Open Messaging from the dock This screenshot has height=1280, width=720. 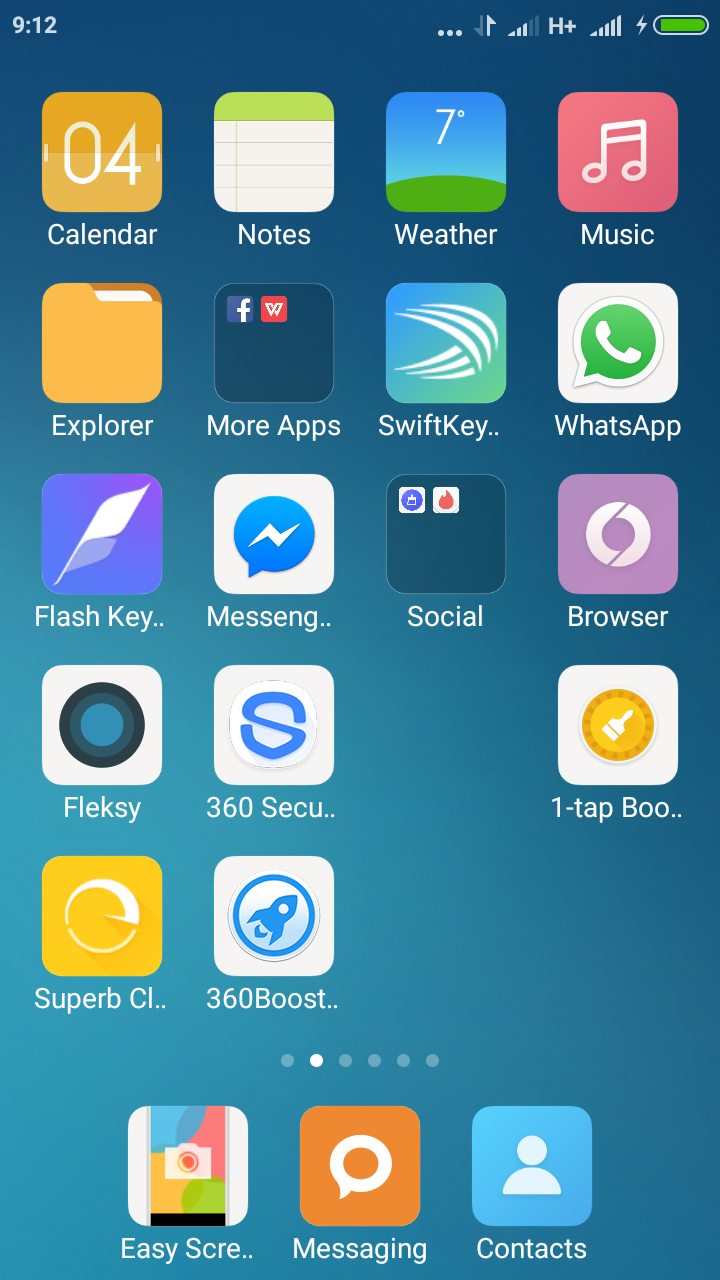pos(360,1166)
